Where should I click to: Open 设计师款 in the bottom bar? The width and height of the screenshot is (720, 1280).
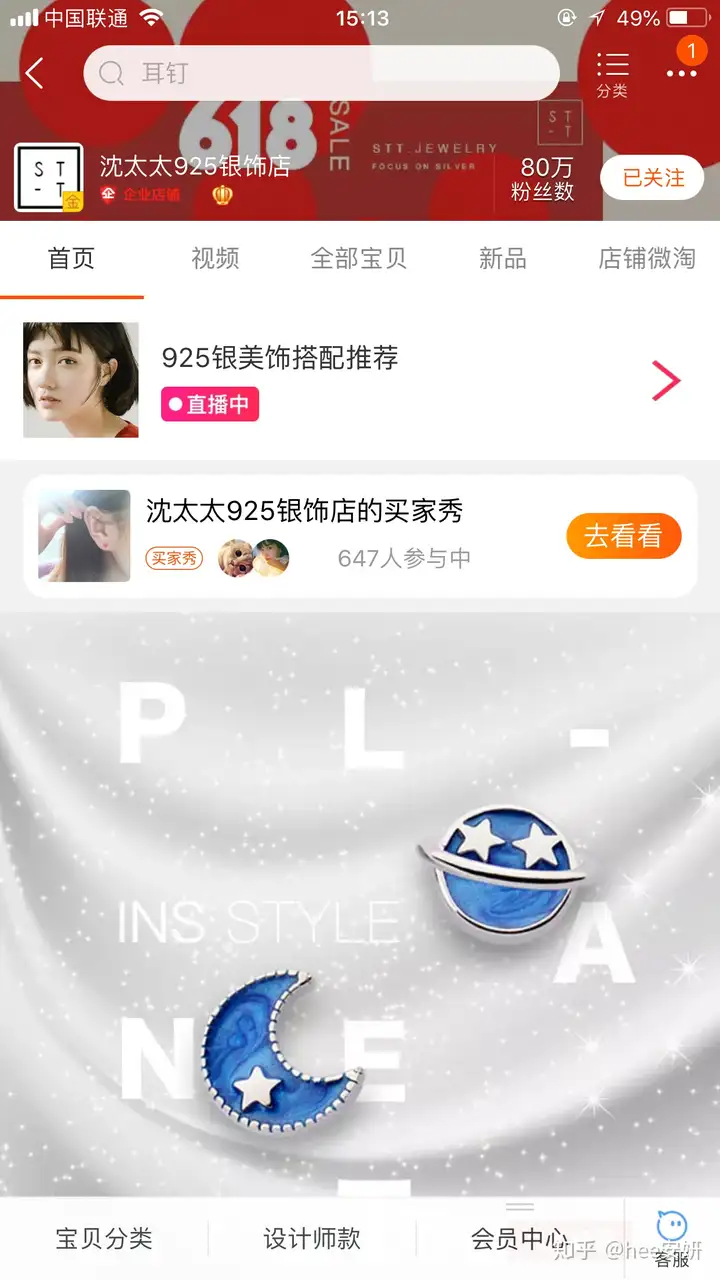(x=312, y=1239)
